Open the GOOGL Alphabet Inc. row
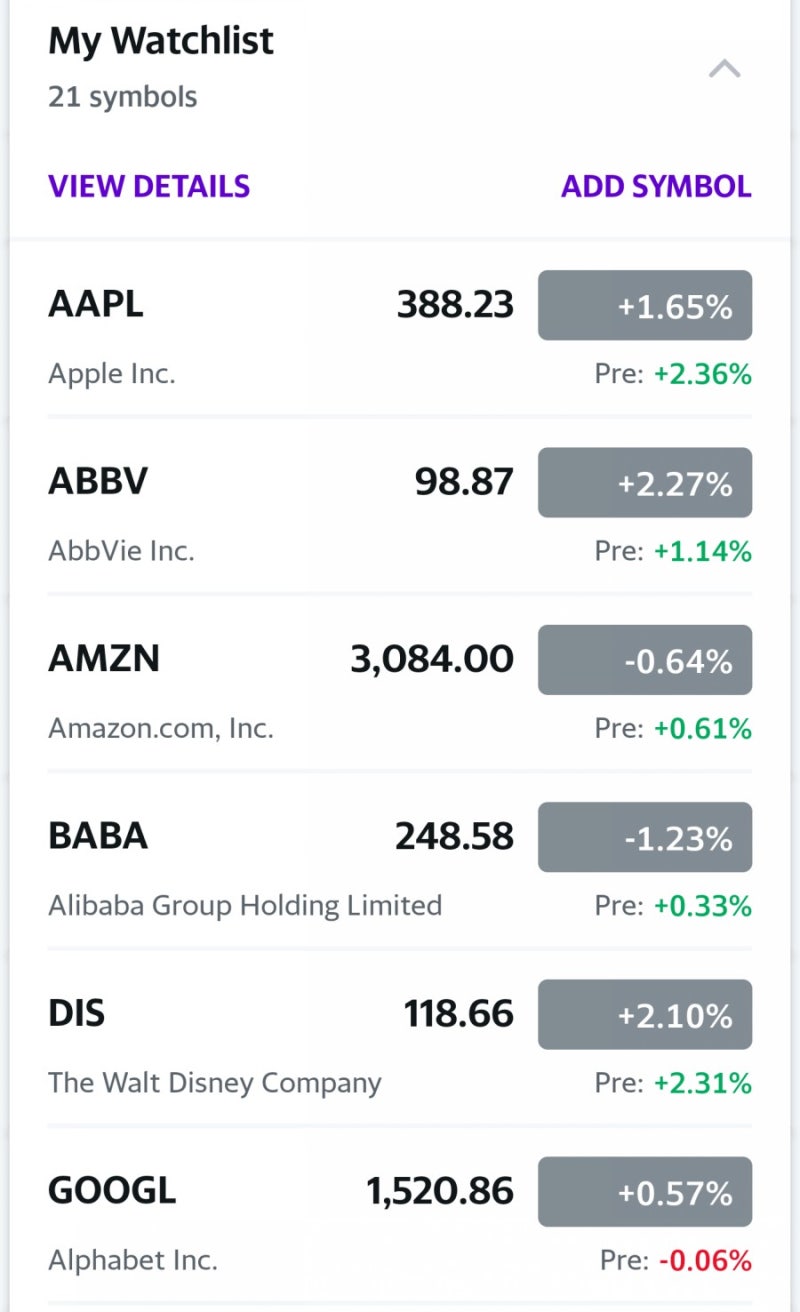 coord(400,1214)
